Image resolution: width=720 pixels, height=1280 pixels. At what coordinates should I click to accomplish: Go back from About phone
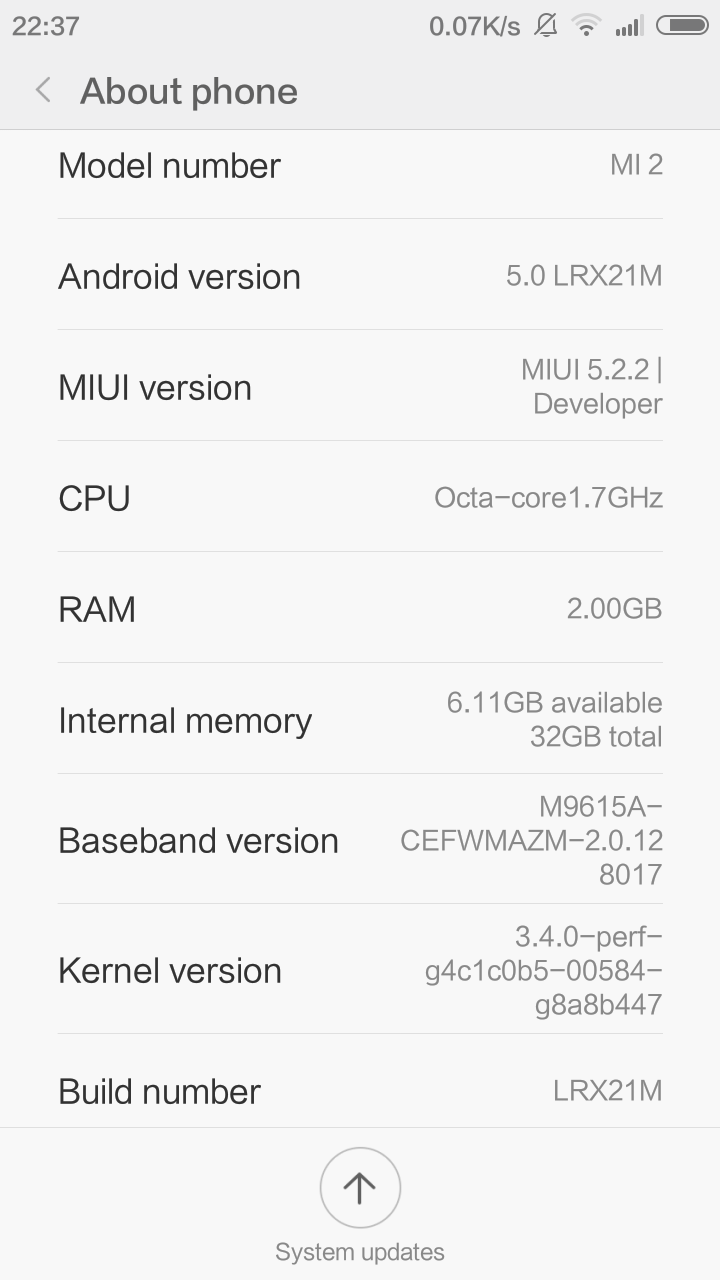click(43, 91)
